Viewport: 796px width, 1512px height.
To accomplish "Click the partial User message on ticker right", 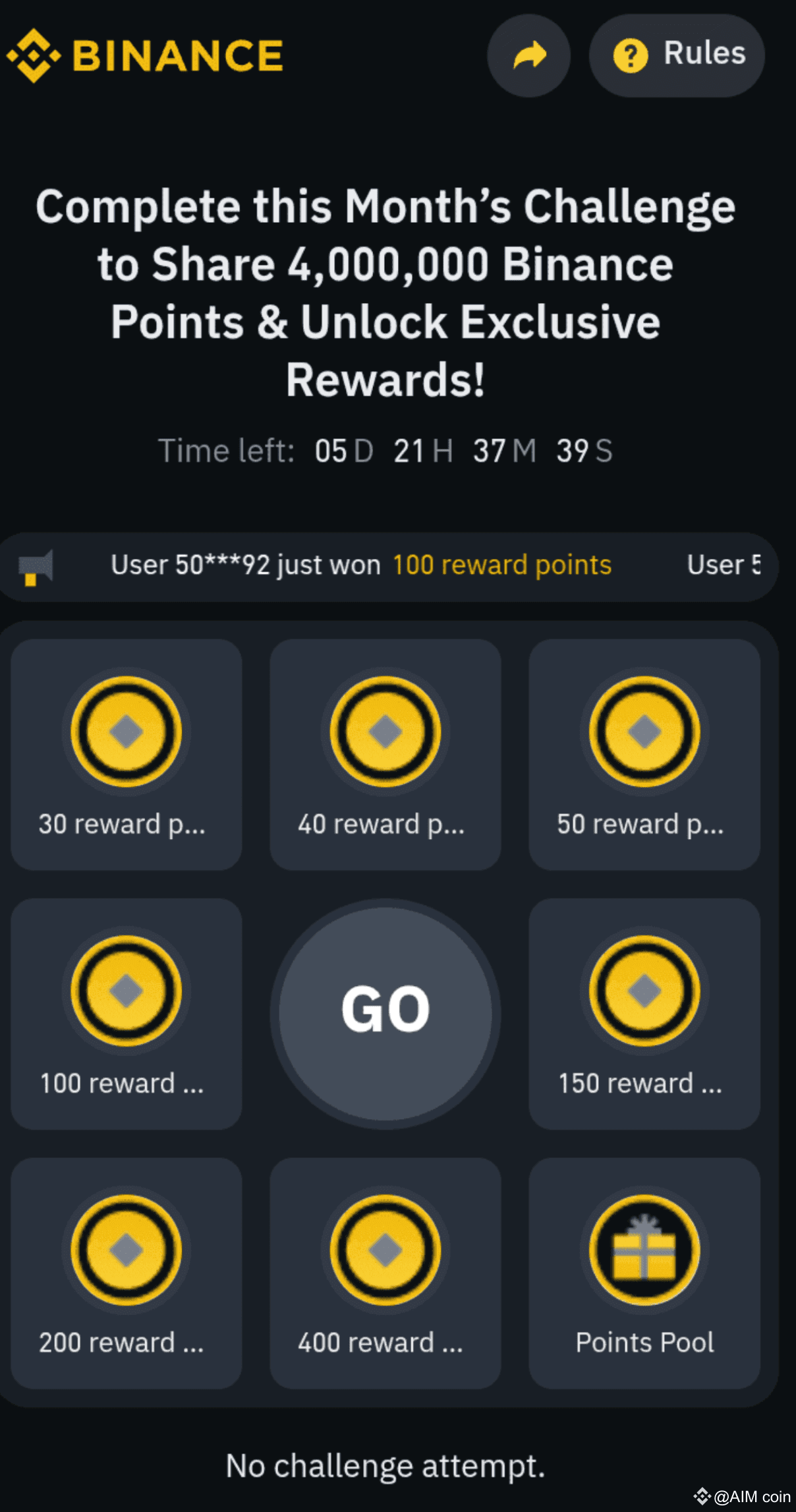I will (725, 566).
